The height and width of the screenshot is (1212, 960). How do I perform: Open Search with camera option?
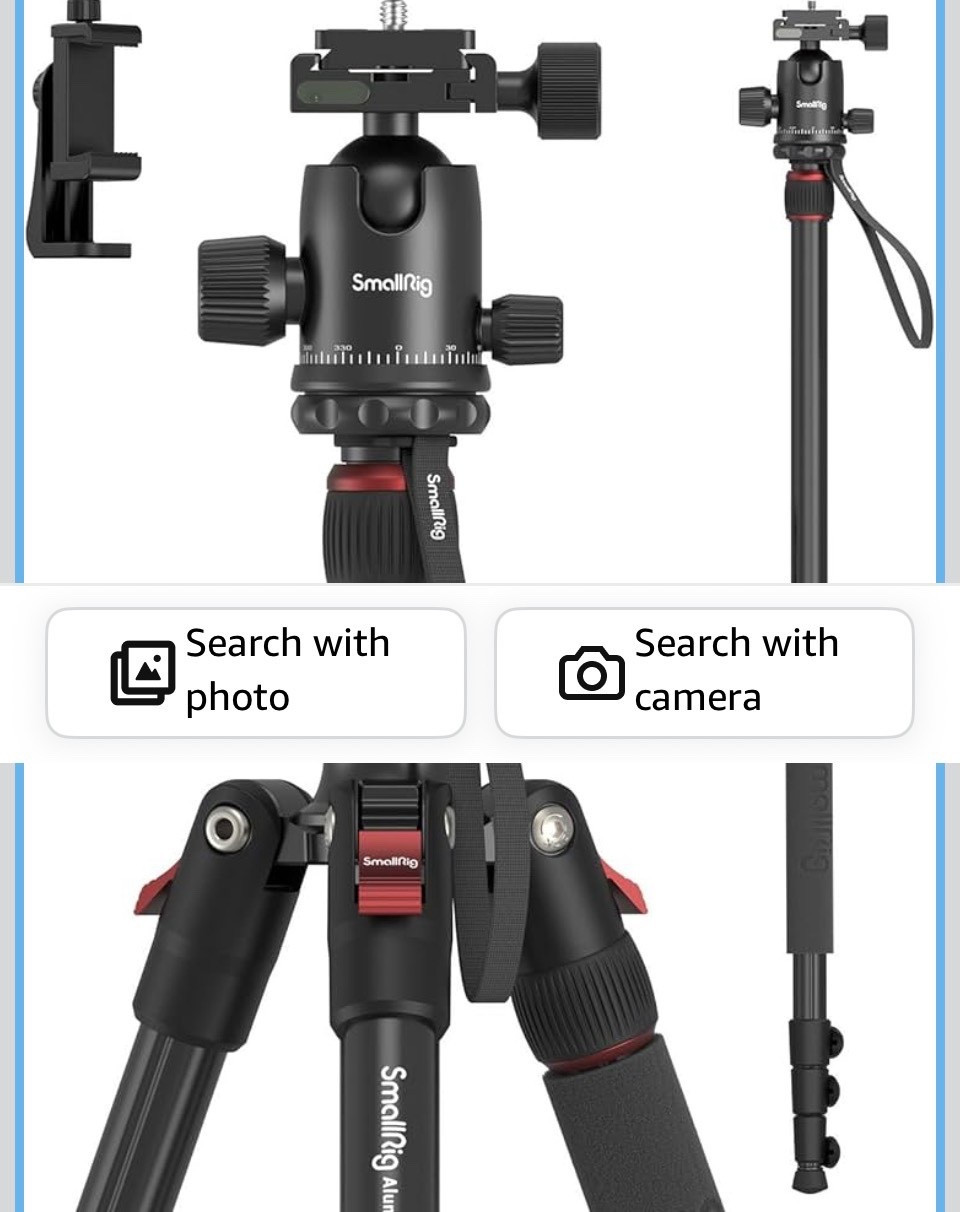(704, 672)
